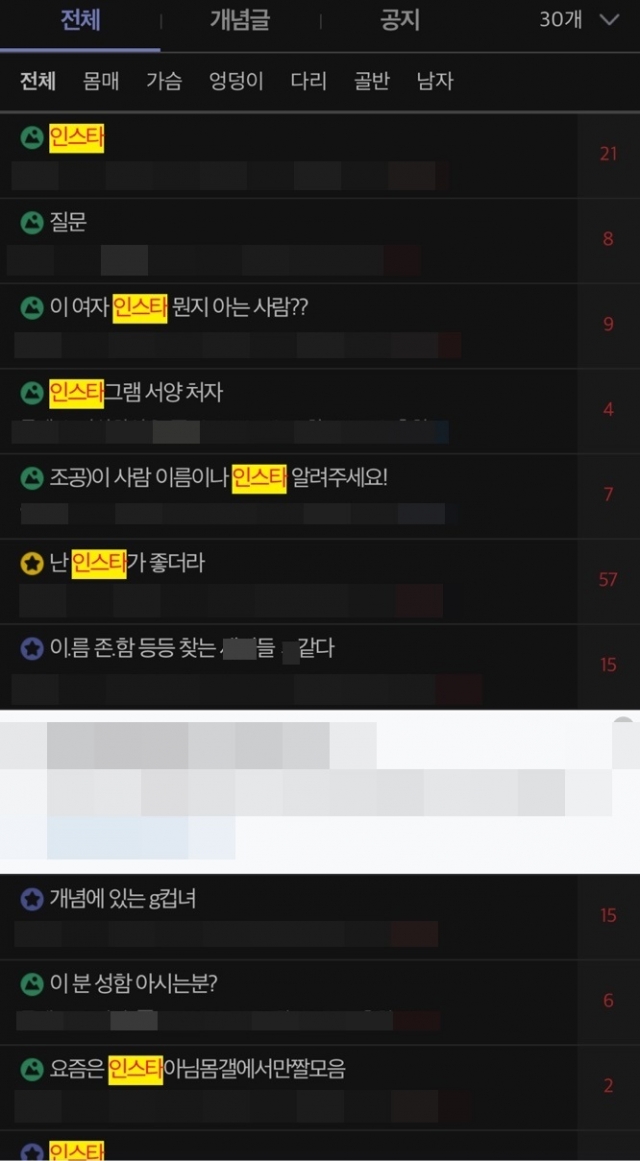Open post starting '이름 존함 등등 찾는'
Screen dimensions: 640x1161
tap(192, 648)
